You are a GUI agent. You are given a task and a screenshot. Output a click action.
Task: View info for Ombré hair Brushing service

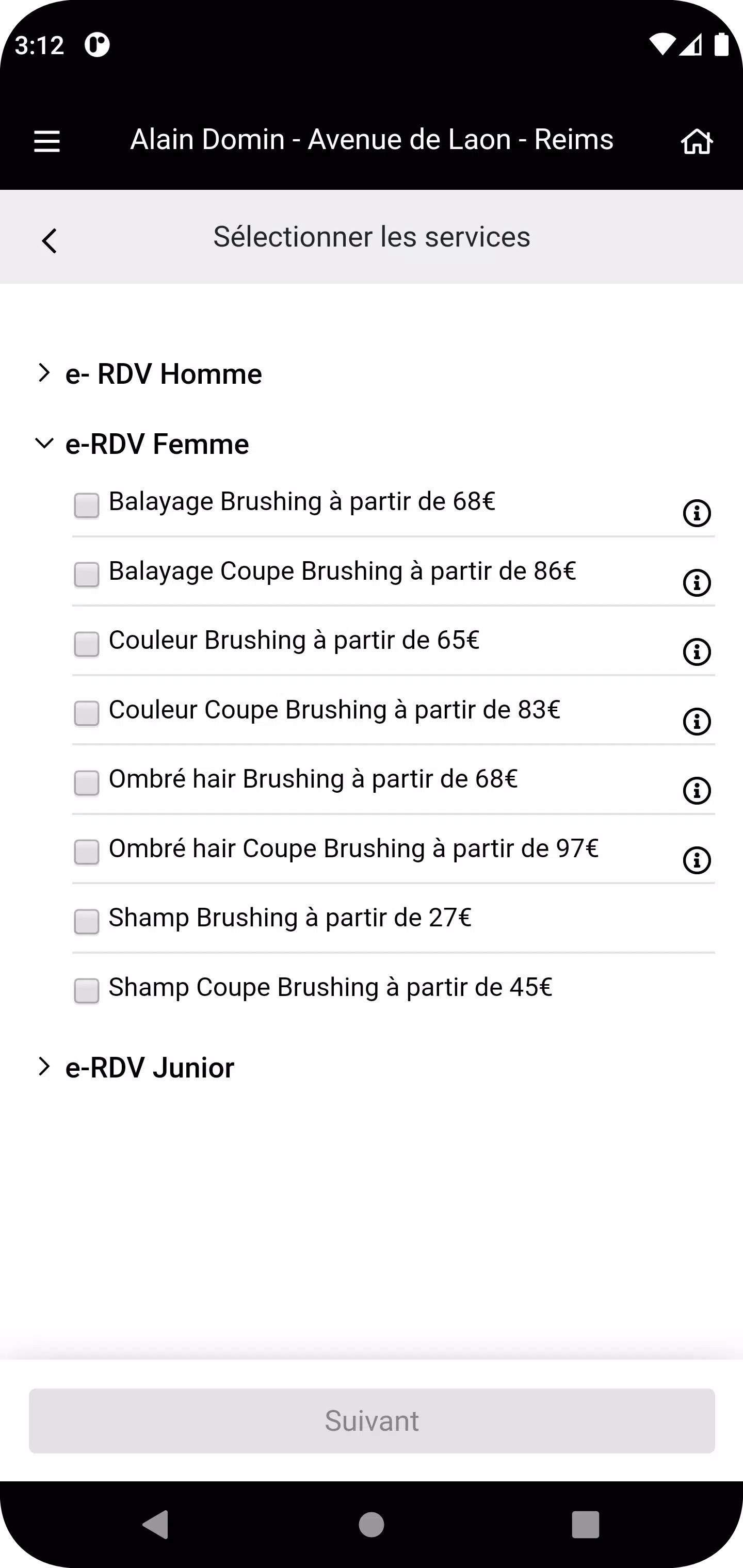696,790
